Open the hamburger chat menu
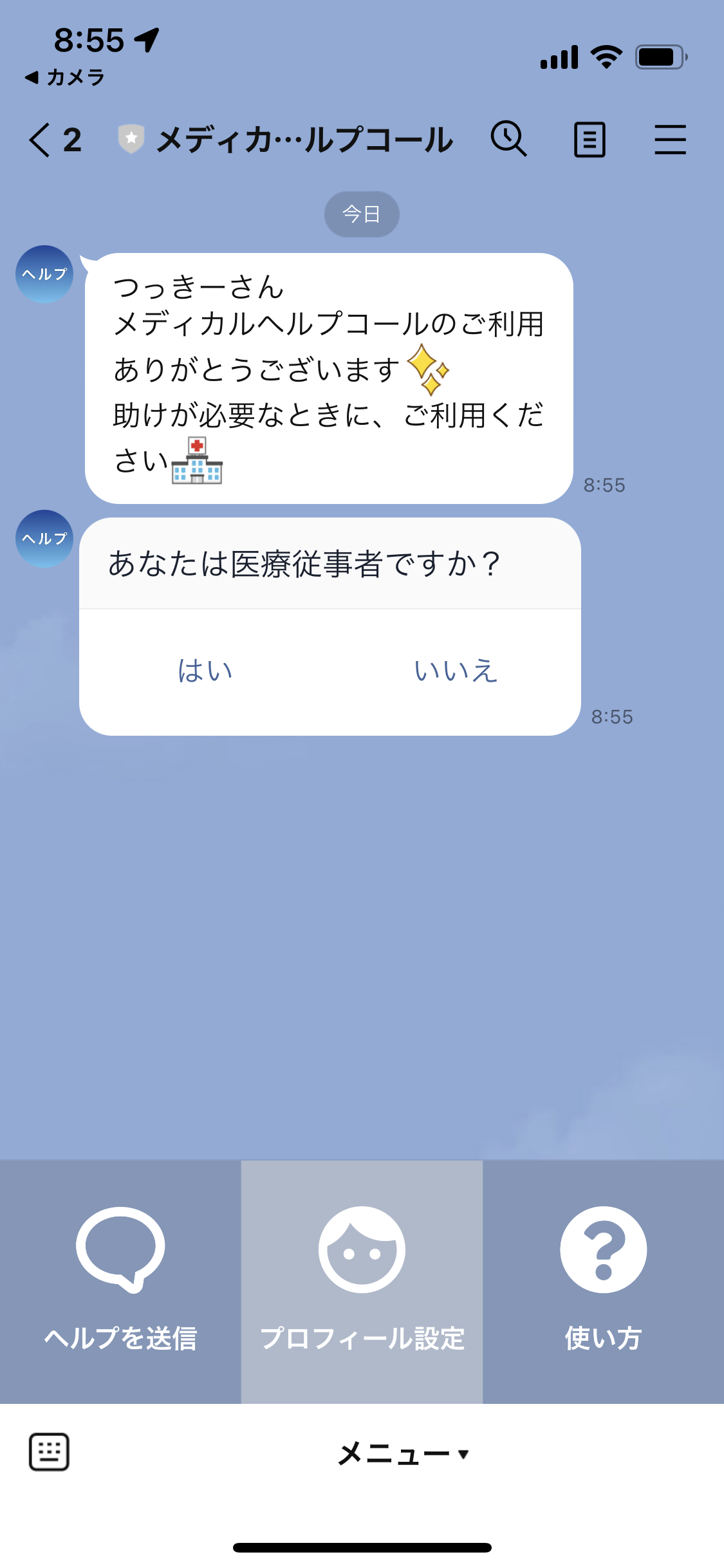The height and width of the screenshot is (1568, 724). (x=670, y=140)
